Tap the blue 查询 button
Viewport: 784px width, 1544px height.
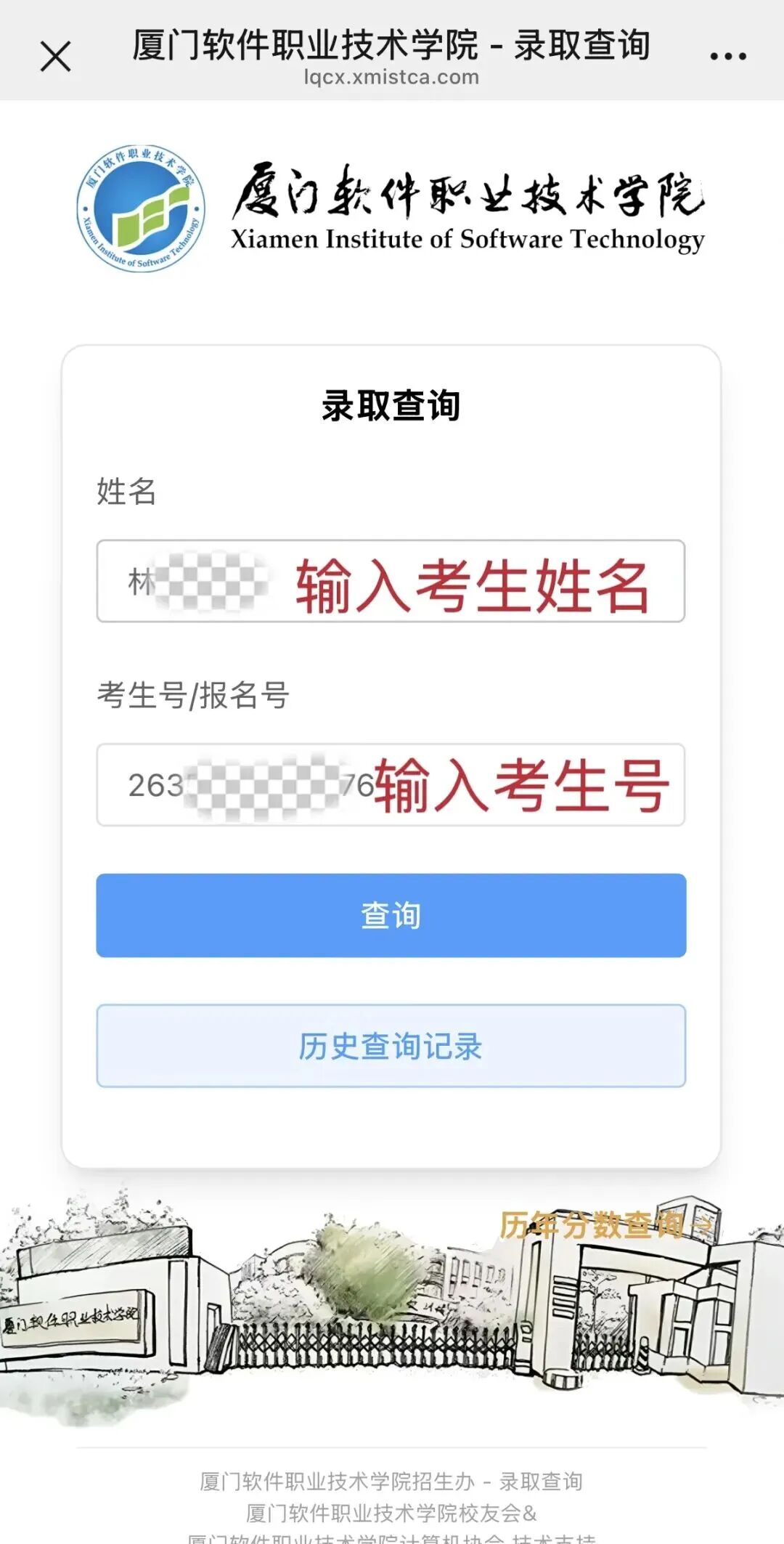[x=391, y=915]
